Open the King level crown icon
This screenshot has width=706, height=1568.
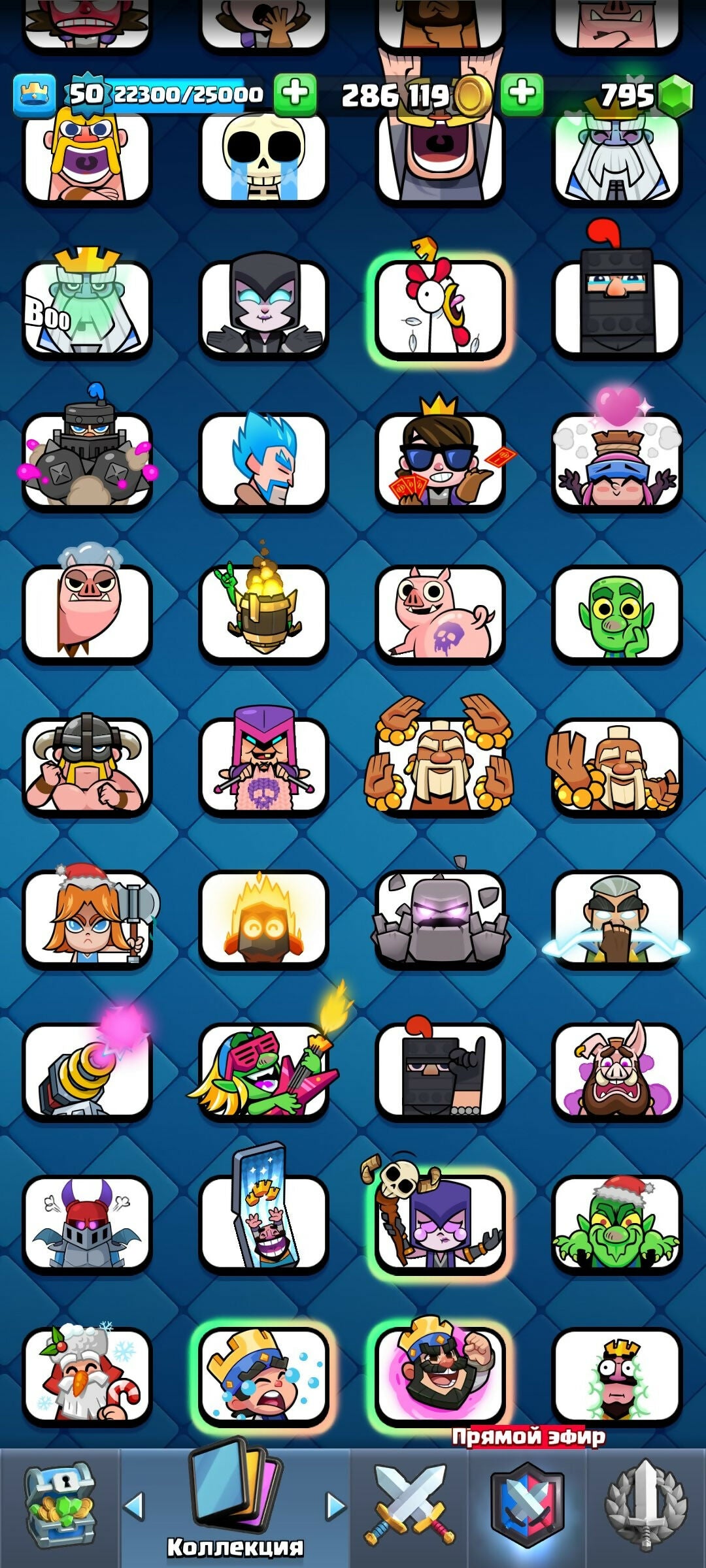34,95
